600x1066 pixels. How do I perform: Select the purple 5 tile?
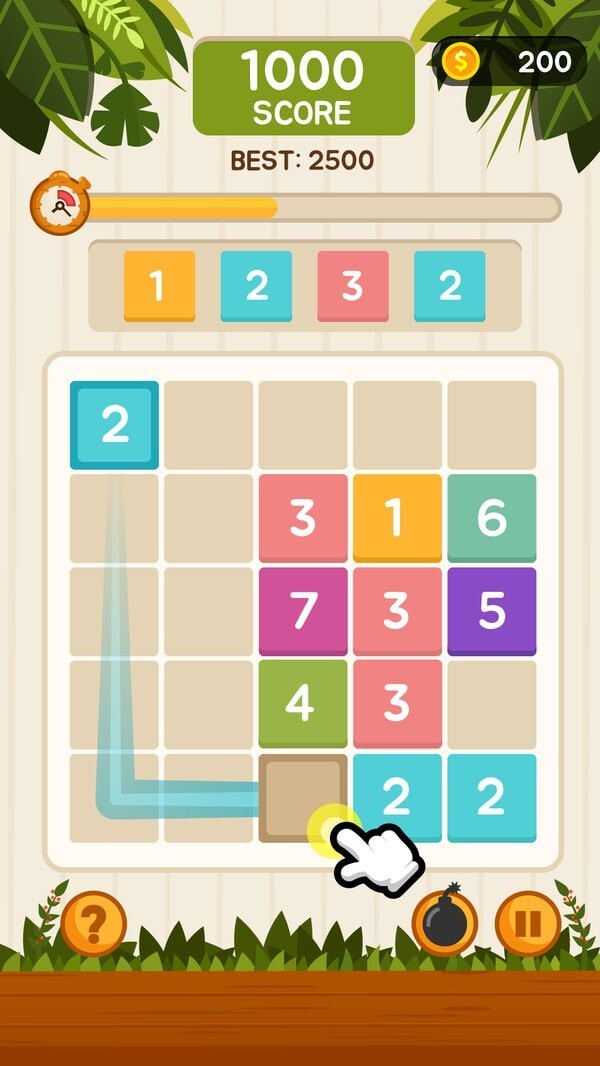491,611
